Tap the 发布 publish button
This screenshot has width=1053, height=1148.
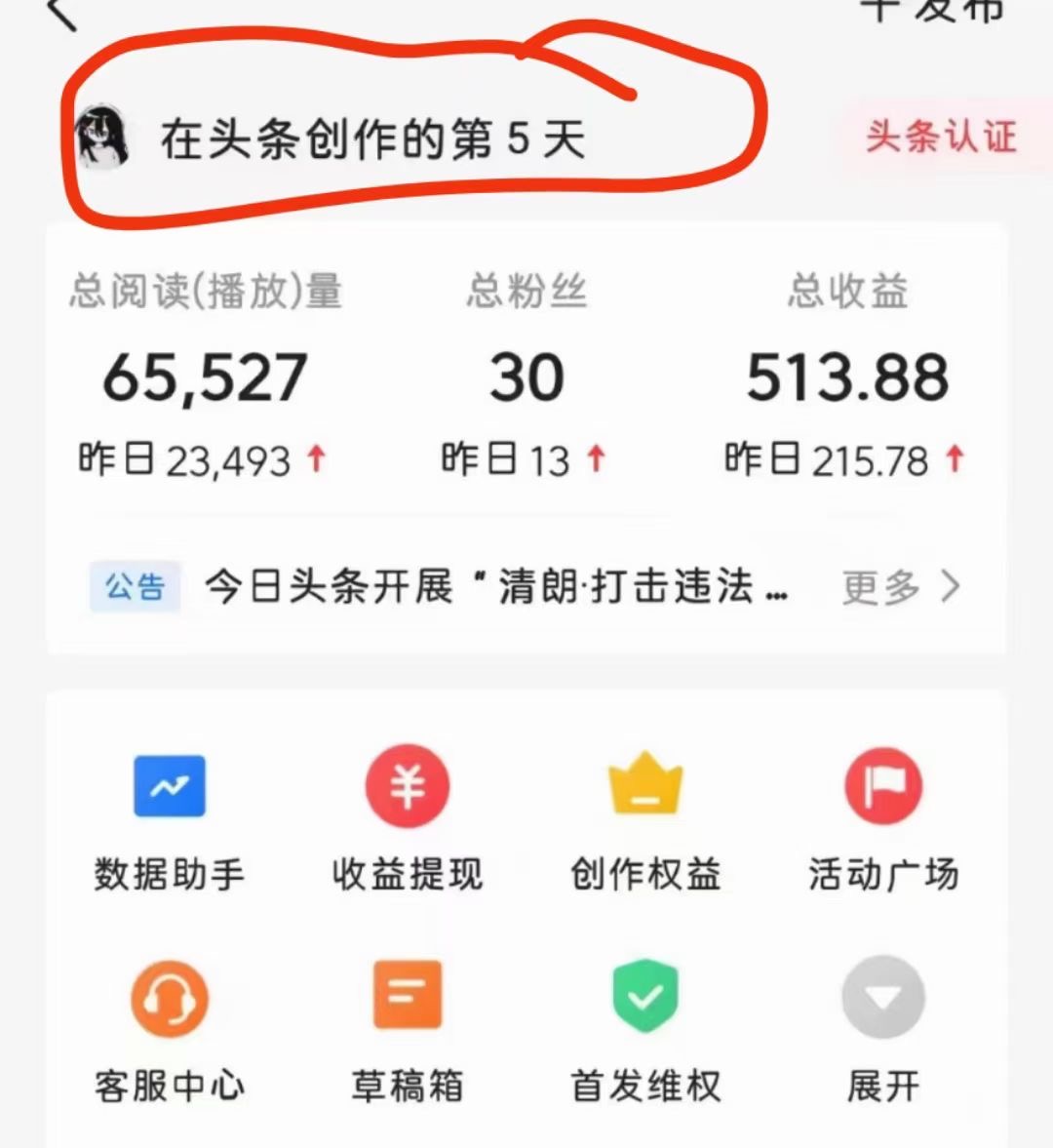931,10
